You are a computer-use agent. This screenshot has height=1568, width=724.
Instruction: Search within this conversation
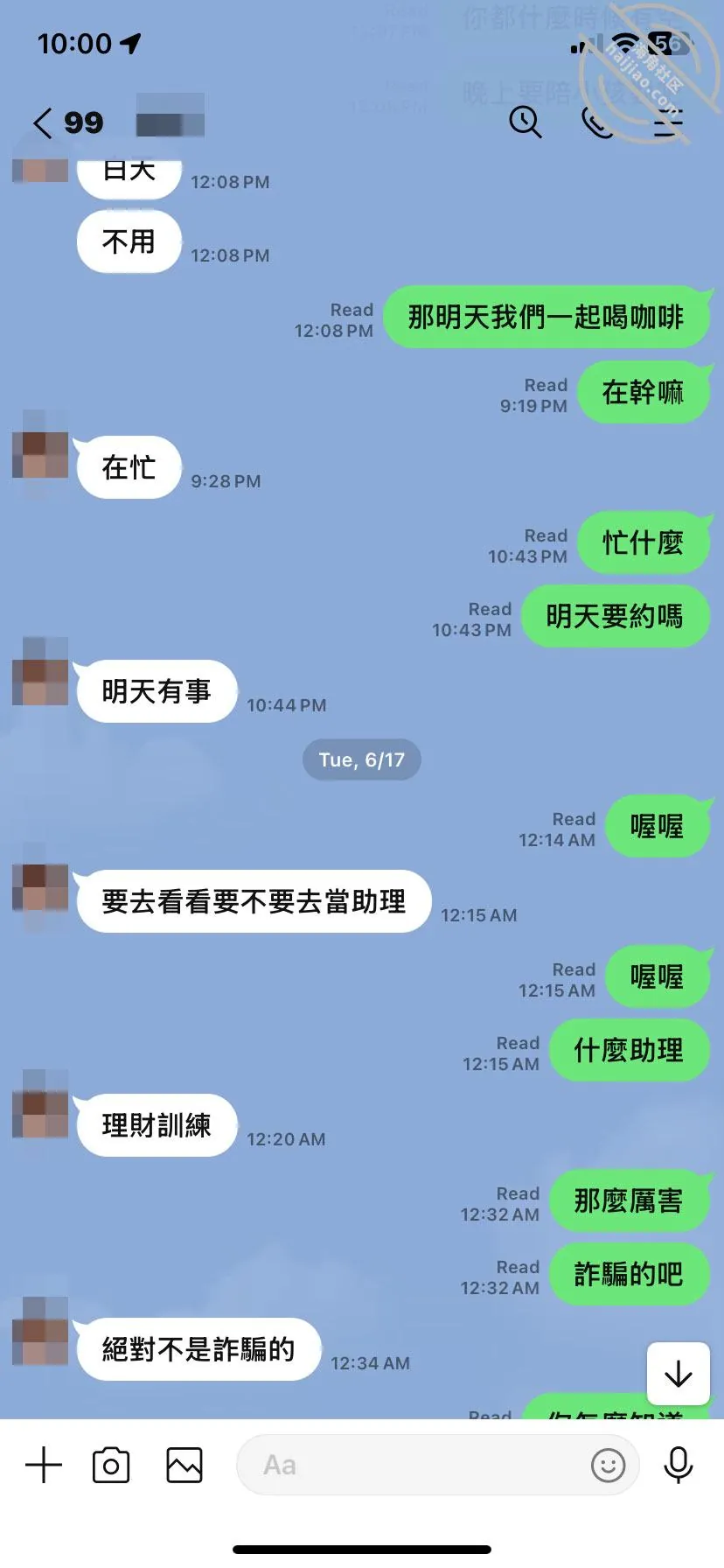coord(526,122)
